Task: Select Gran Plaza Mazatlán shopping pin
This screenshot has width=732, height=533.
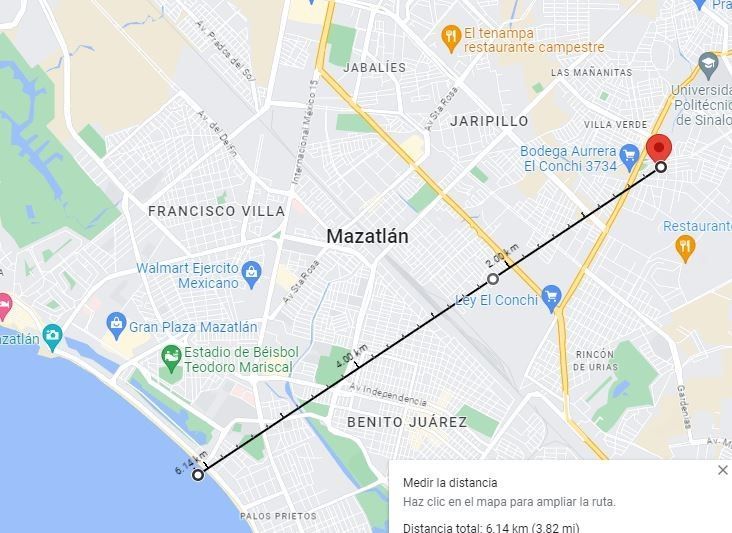Action: pos(116,326)
